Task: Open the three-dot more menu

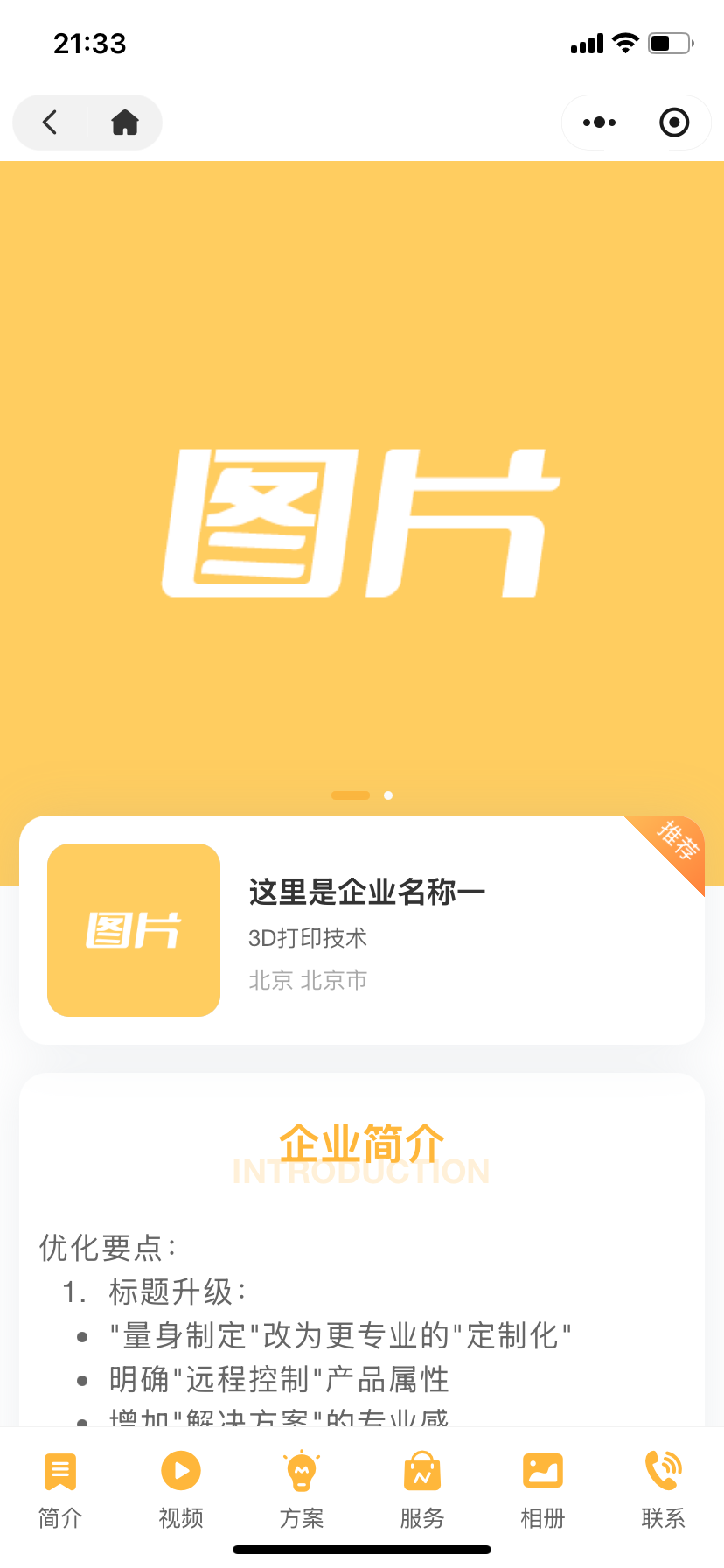Action: (599, 122)
